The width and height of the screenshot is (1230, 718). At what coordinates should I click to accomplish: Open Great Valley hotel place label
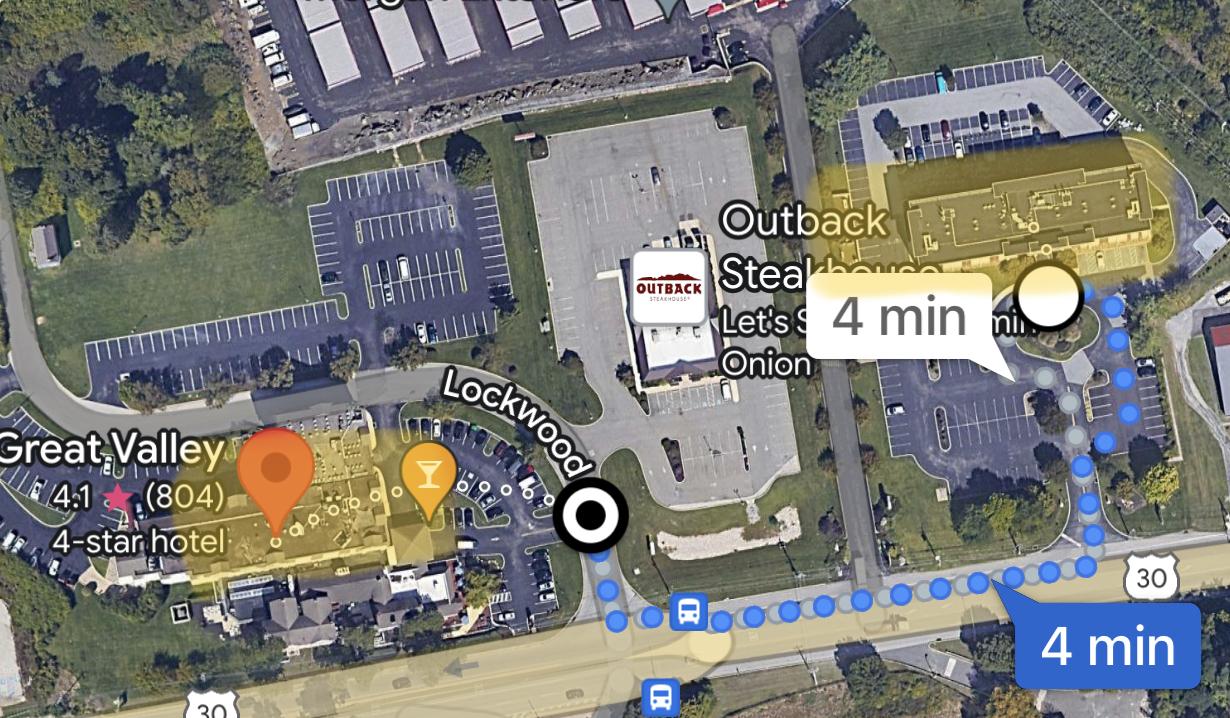(x=112, y=452)
